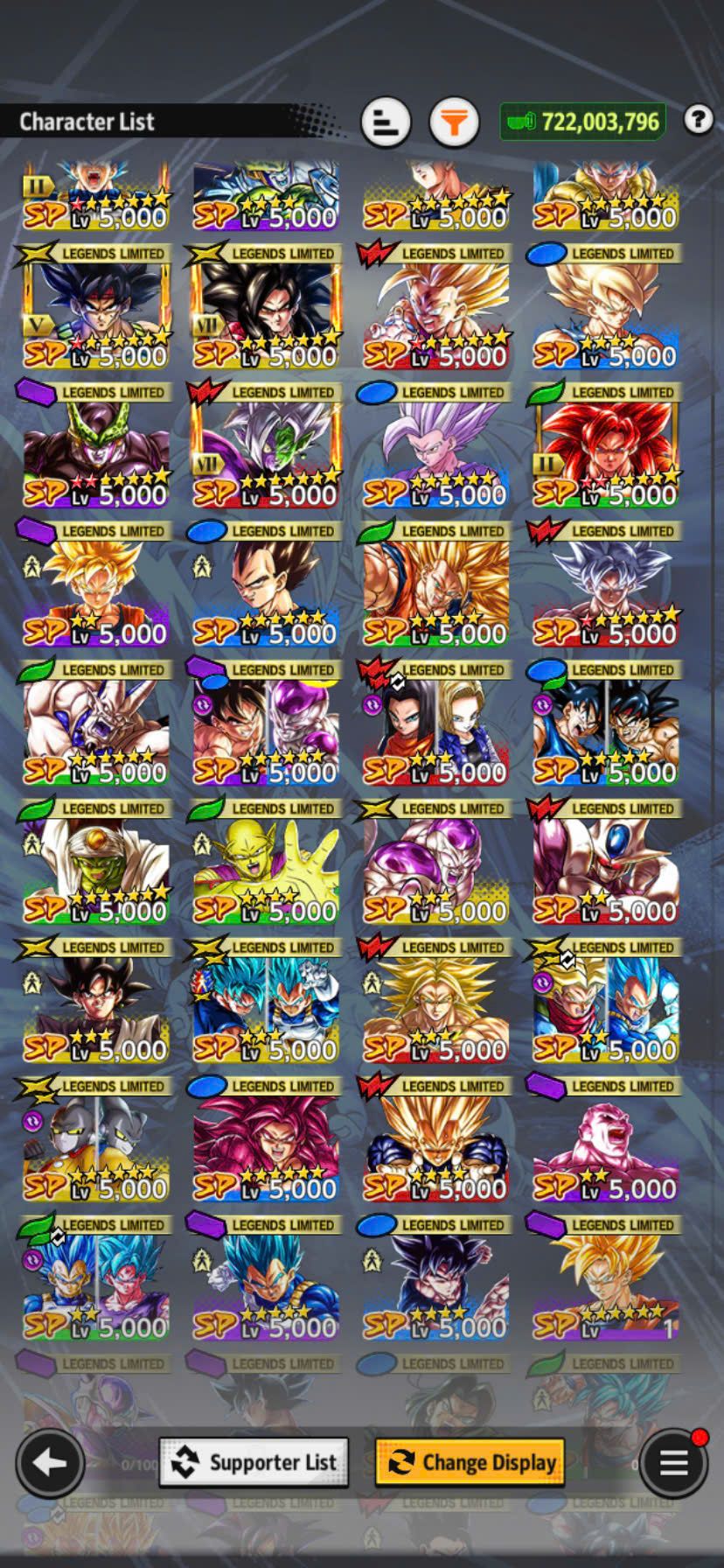This screenshot has height=1568, width=724.
Task: Switch to the Supporter List
Action: coord(254,1462)
